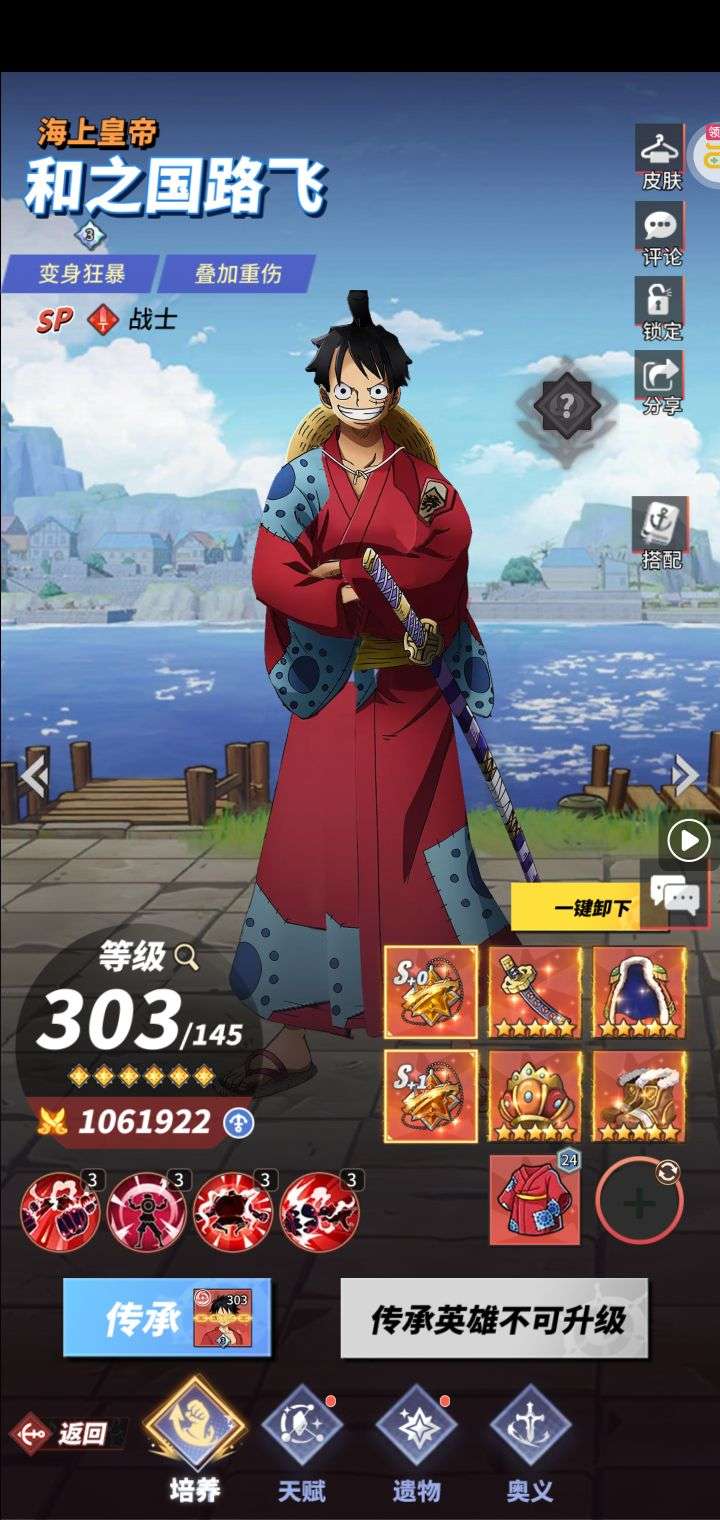Open the gold crown equipment slot
This screenshot has width=720, height=1520.
click(x=534, y=1095)
